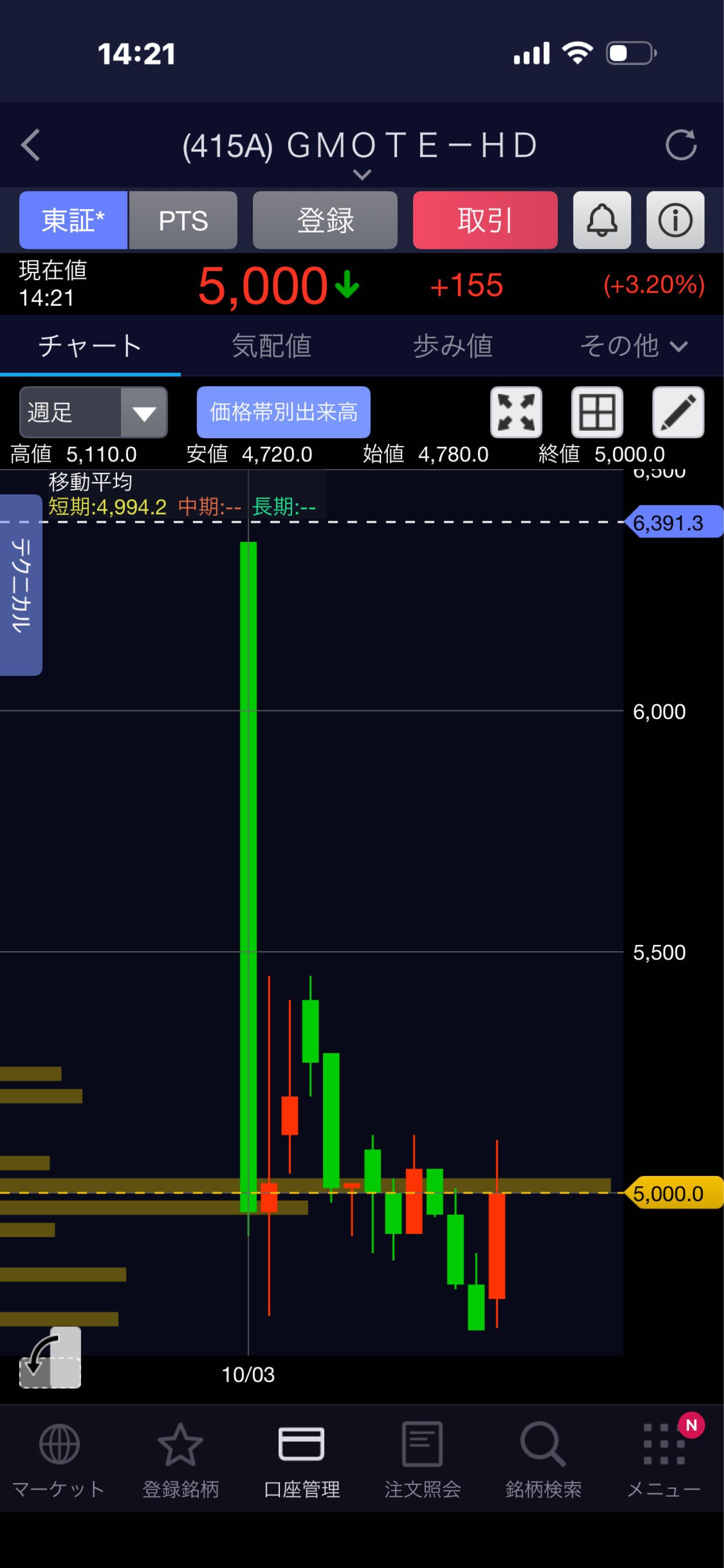Open the テクニカル side panel
724x1568 pixels.
(x=21, y=585)
